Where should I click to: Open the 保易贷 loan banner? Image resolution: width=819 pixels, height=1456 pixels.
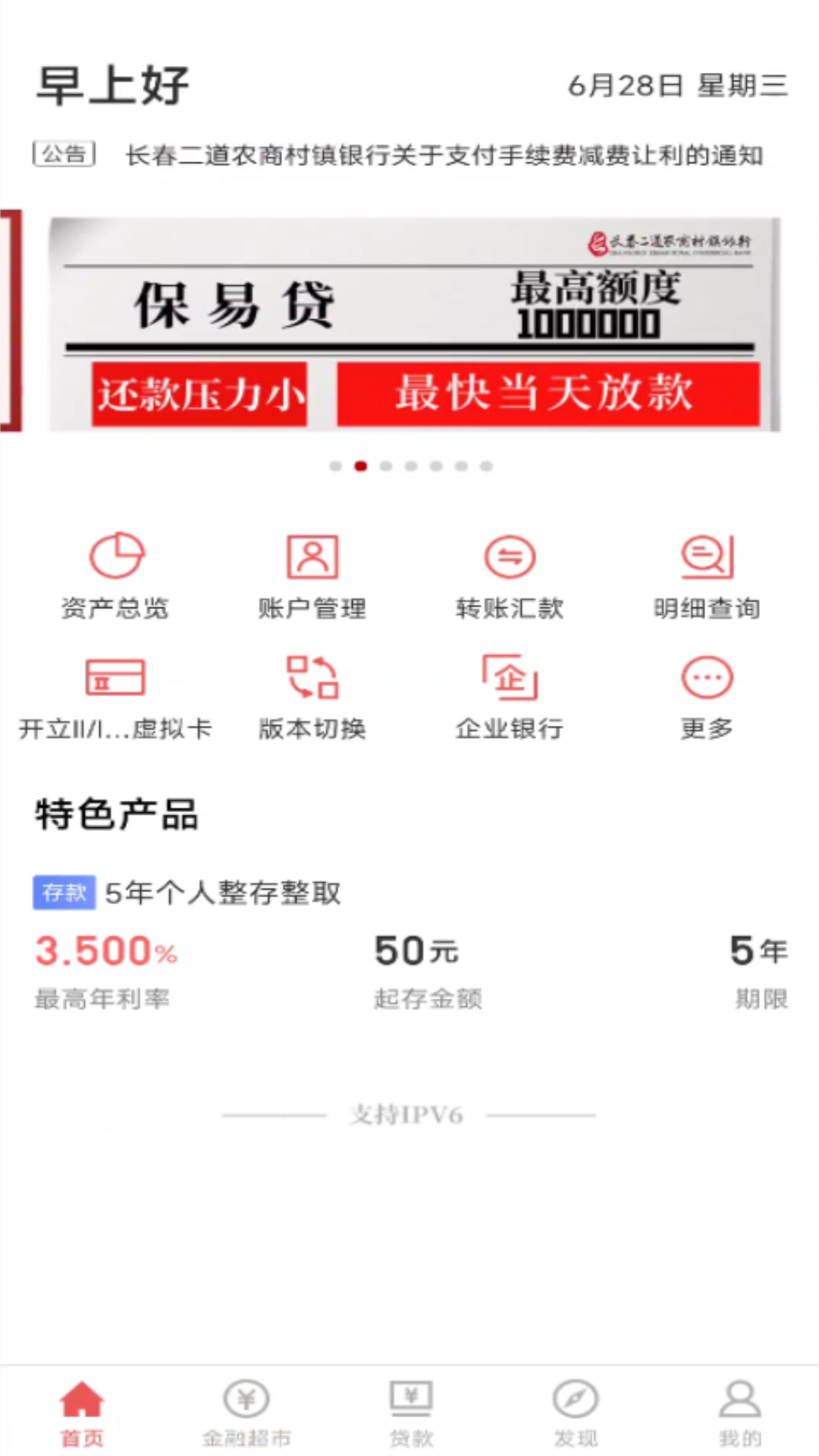(x=415, y=325)
